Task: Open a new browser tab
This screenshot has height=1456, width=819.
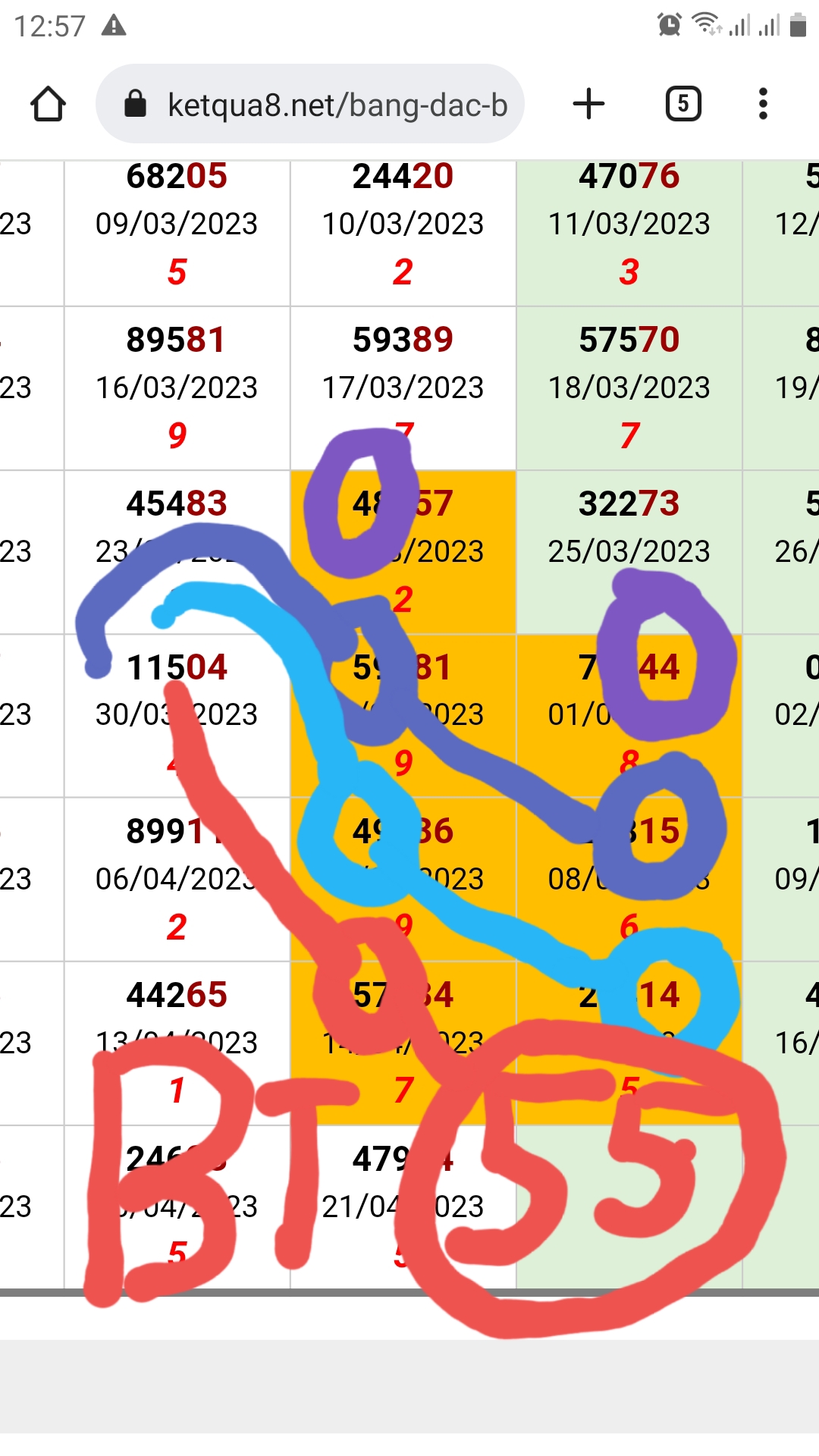Action: pyautogui.click(x=588, y=104)
